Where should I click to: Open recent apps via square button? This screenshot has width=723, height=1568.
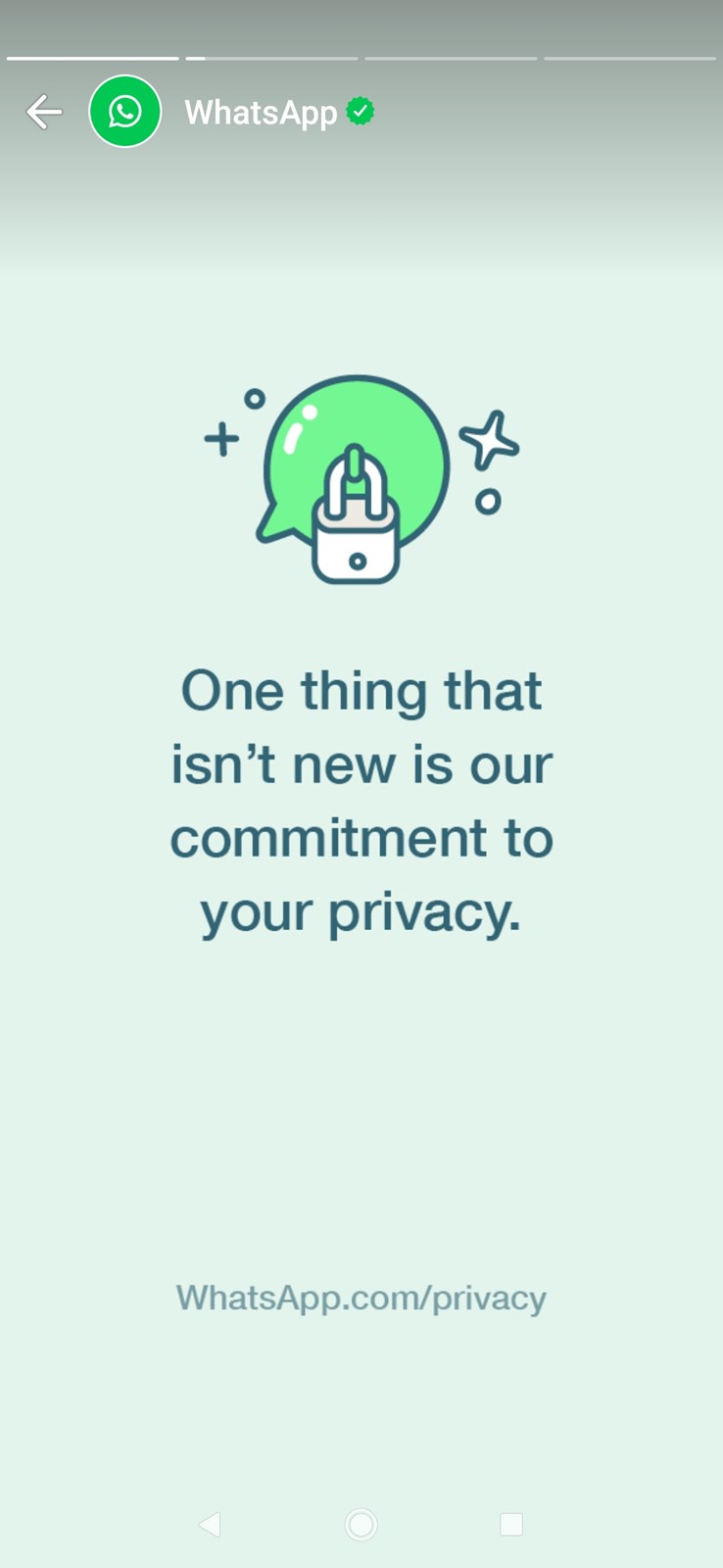click(x=511, y=1524)
